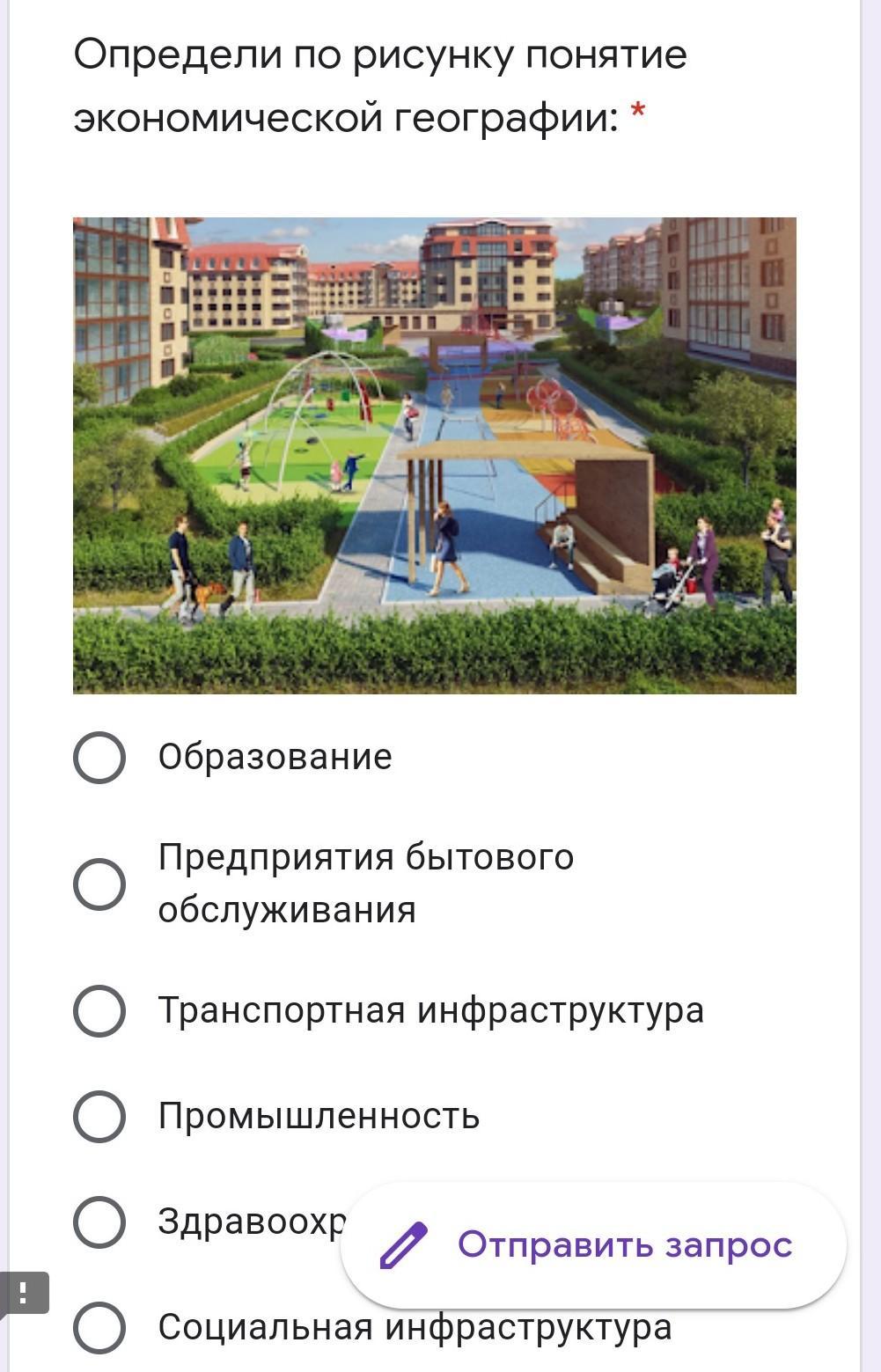Select the Образование option
The height and width of the screenshot is (1372, 881).
(99, 757)
